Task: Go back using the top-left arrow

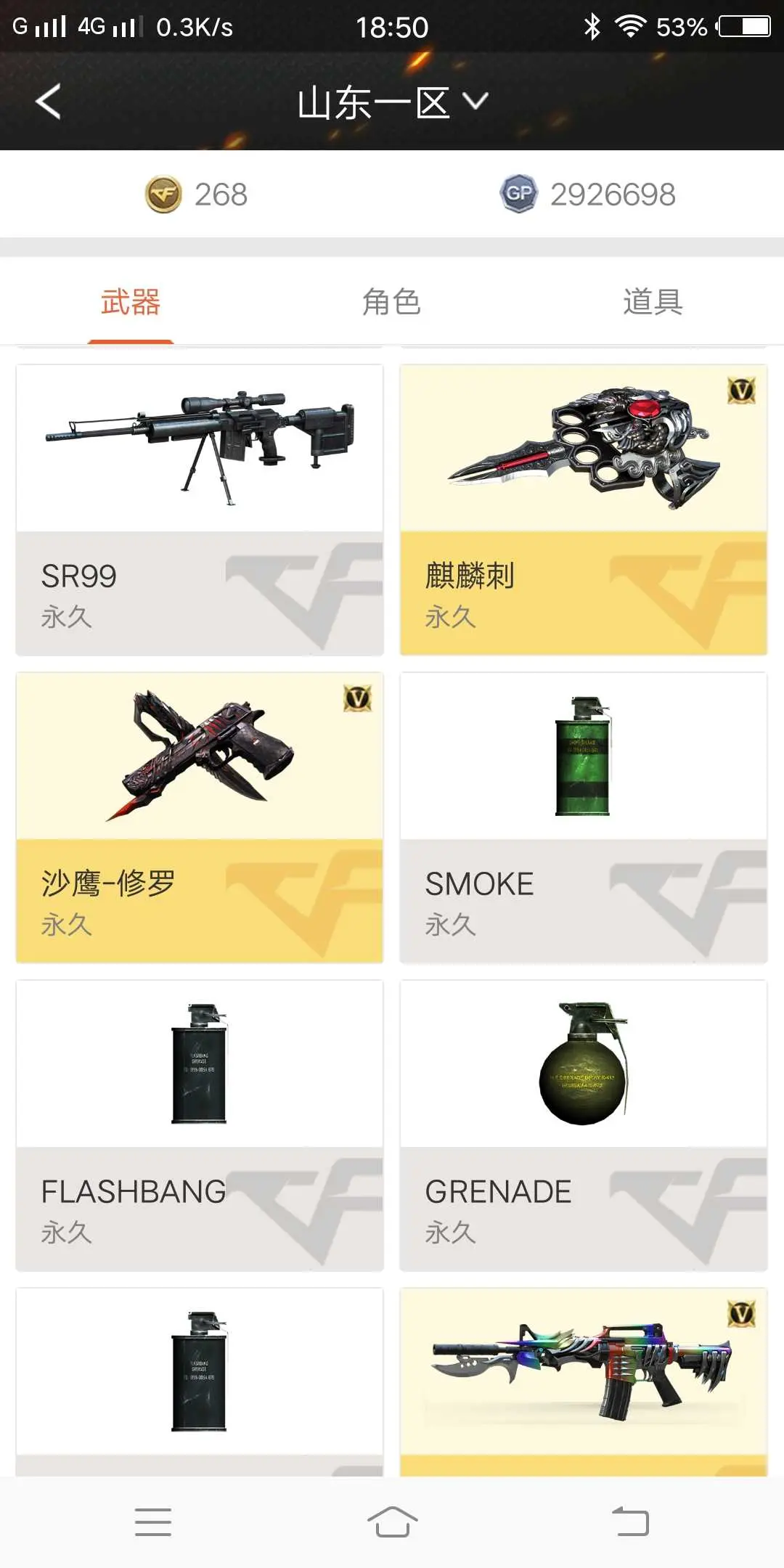Action: point(48,102)
